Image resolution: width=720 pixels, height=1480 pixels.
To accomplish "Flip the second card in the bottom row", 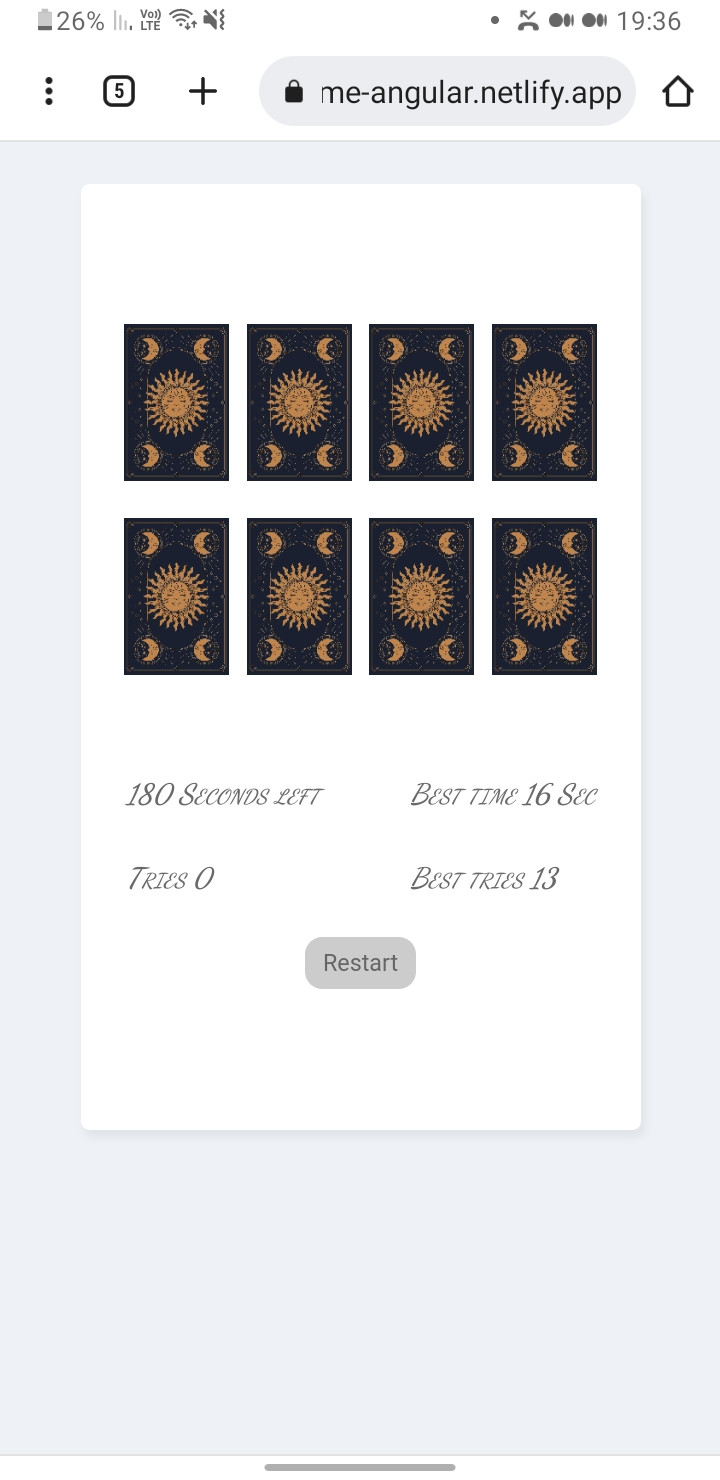I will (x=299, y=596).
